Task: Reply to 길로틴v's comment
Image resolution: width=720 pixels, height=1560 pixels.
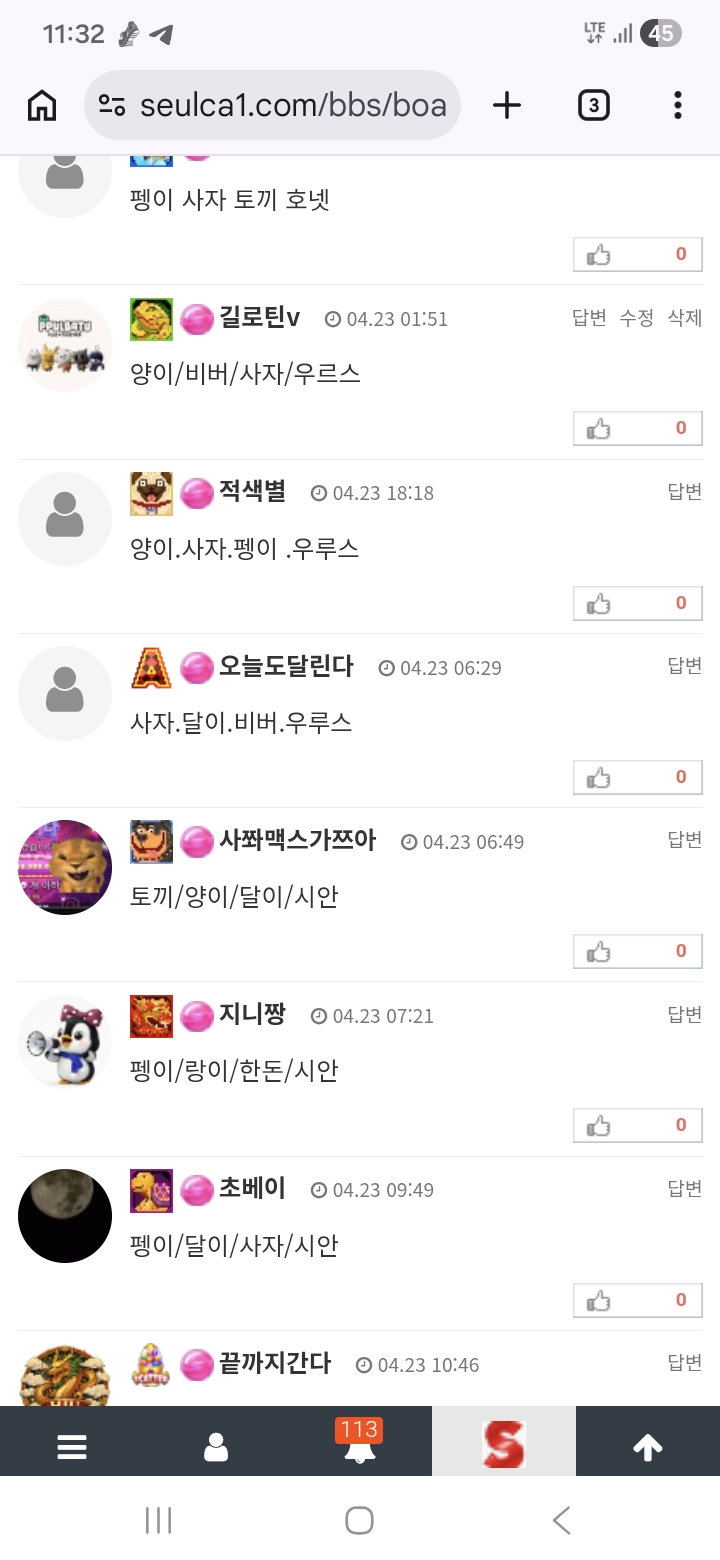Action: (x=589, y=318)
